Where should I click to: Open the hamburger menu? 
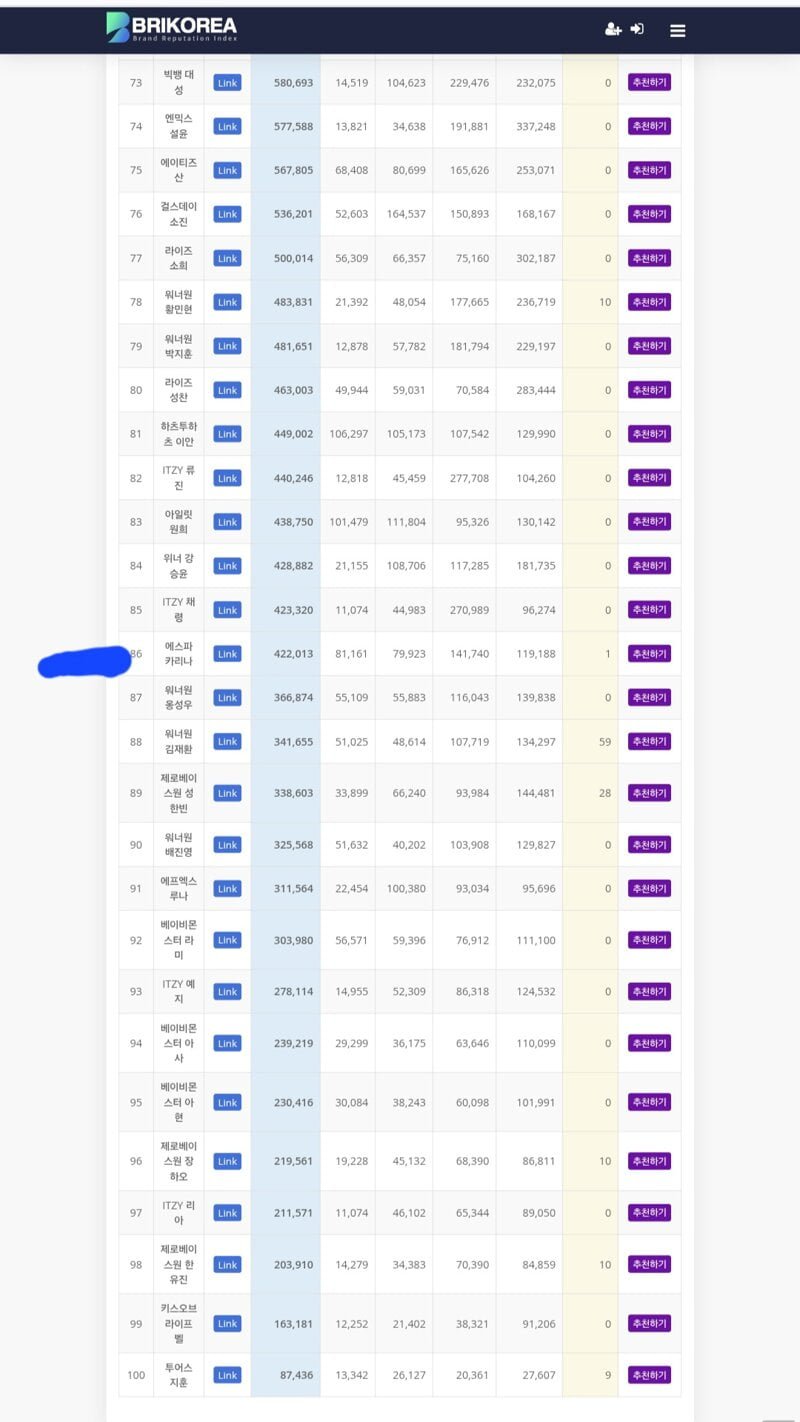click(677, 30)
